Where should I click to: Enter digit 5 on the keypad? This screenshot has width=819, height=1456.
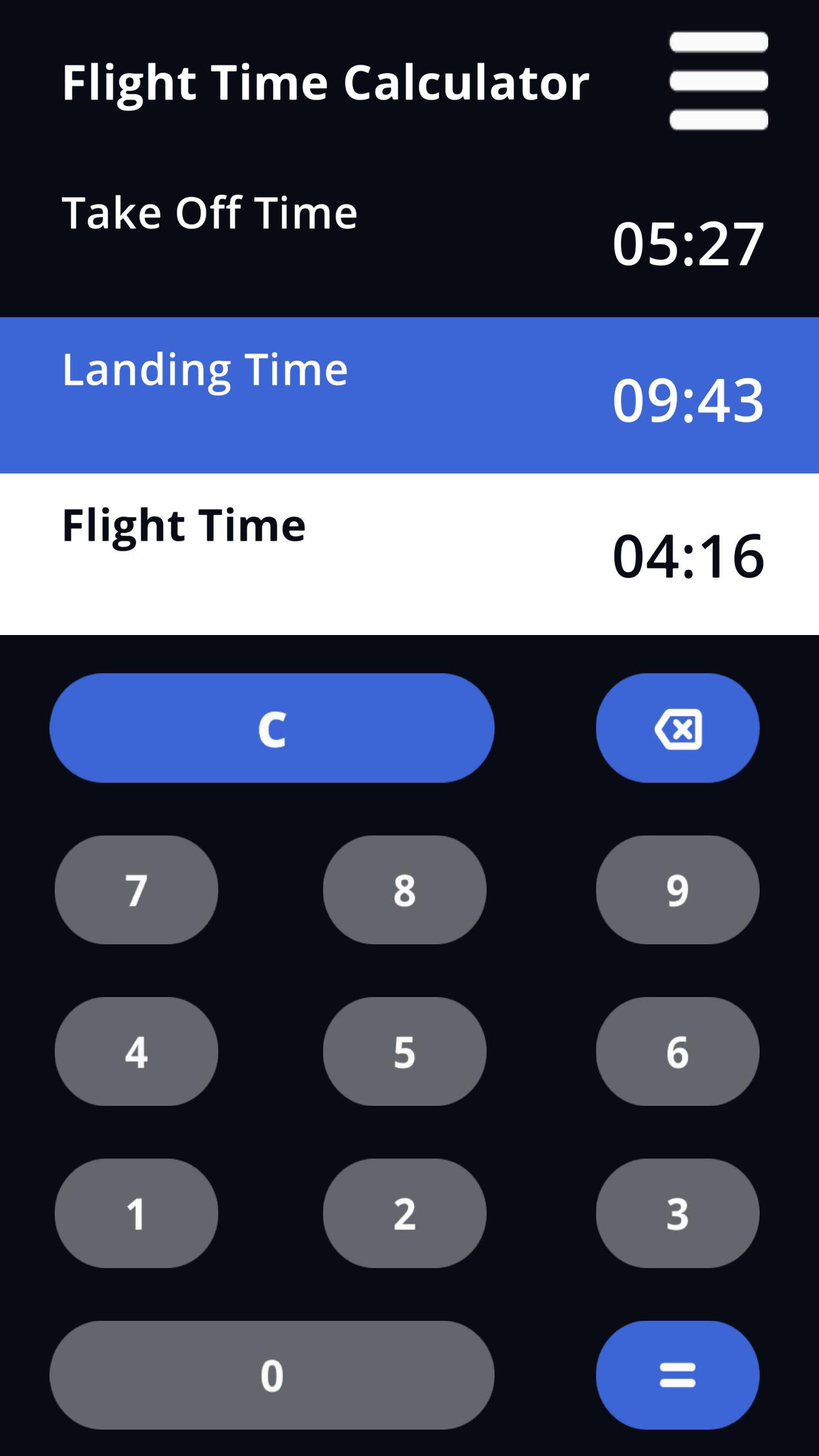404,1051
